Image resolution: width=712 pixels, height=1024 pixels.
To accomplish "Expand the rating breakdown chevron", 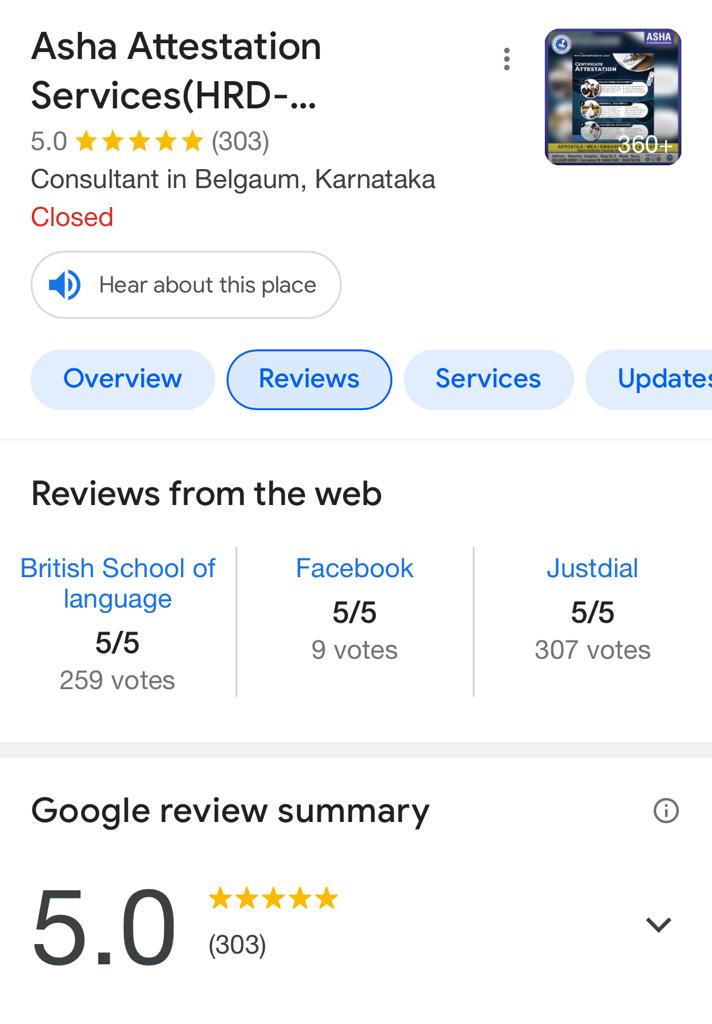I will click(x=658, y=925).
